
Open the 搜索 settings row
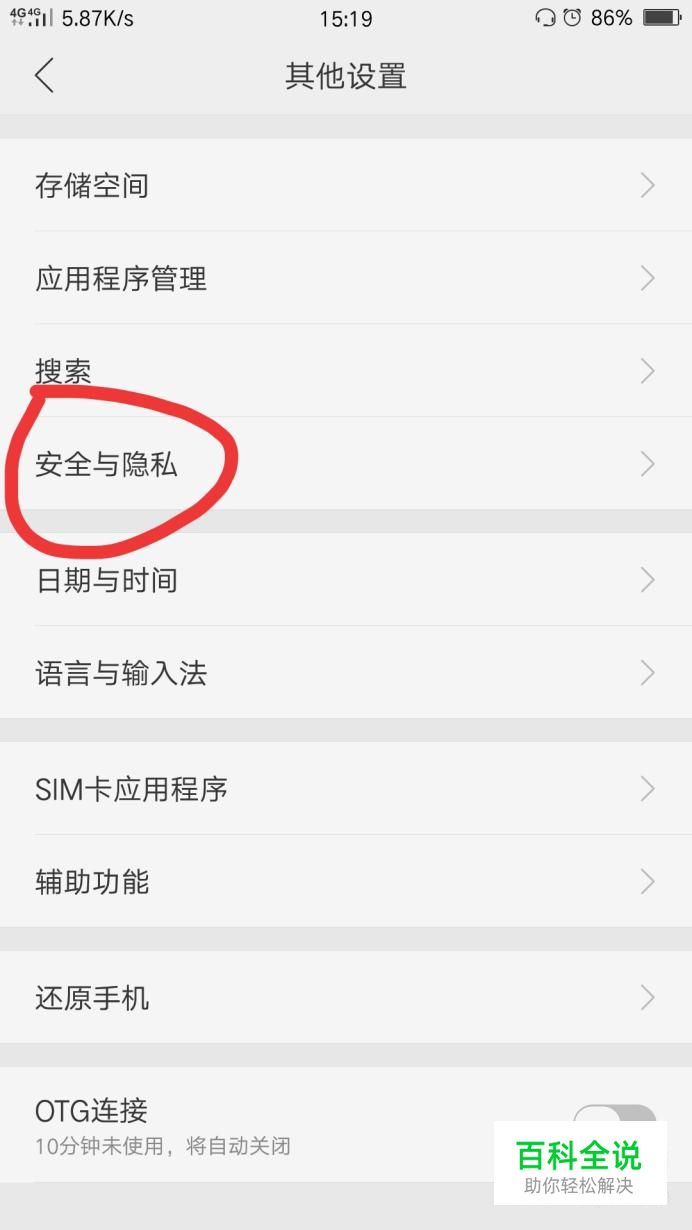coord(345,371)
